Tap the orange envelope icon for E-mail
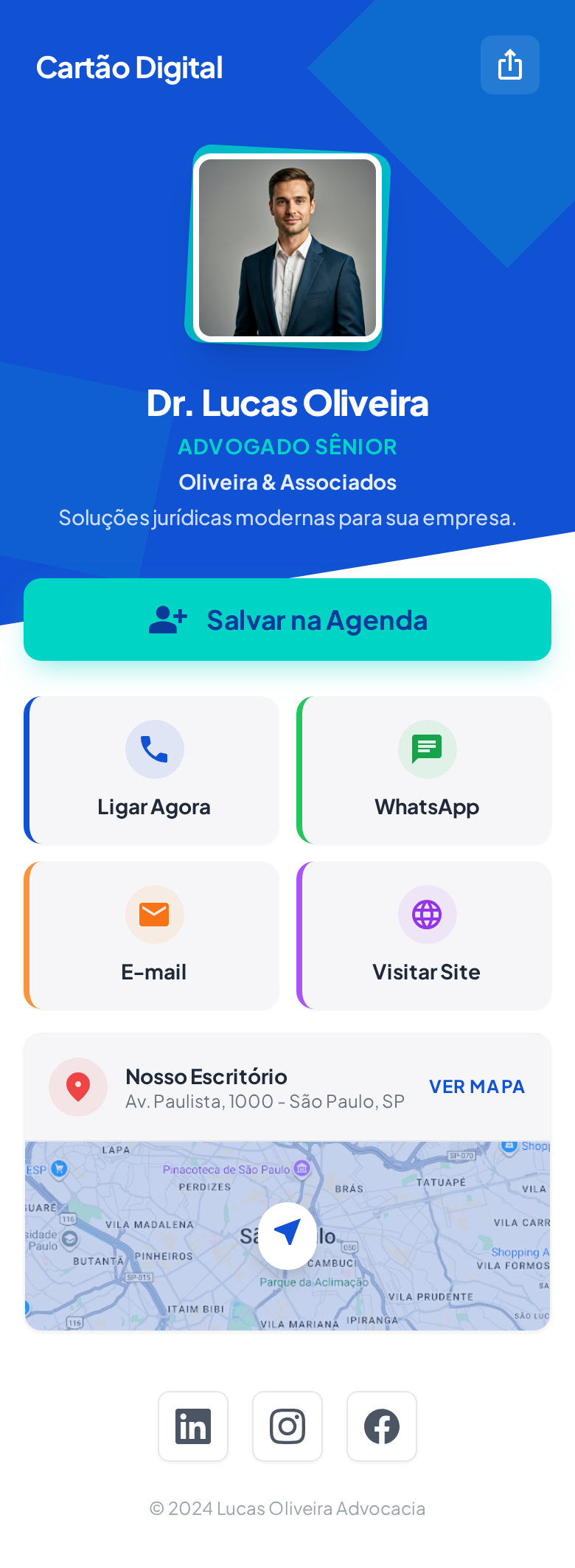The height and width of the screenshot is (1568, 575). pyautogui.click(x=154, y=915)
